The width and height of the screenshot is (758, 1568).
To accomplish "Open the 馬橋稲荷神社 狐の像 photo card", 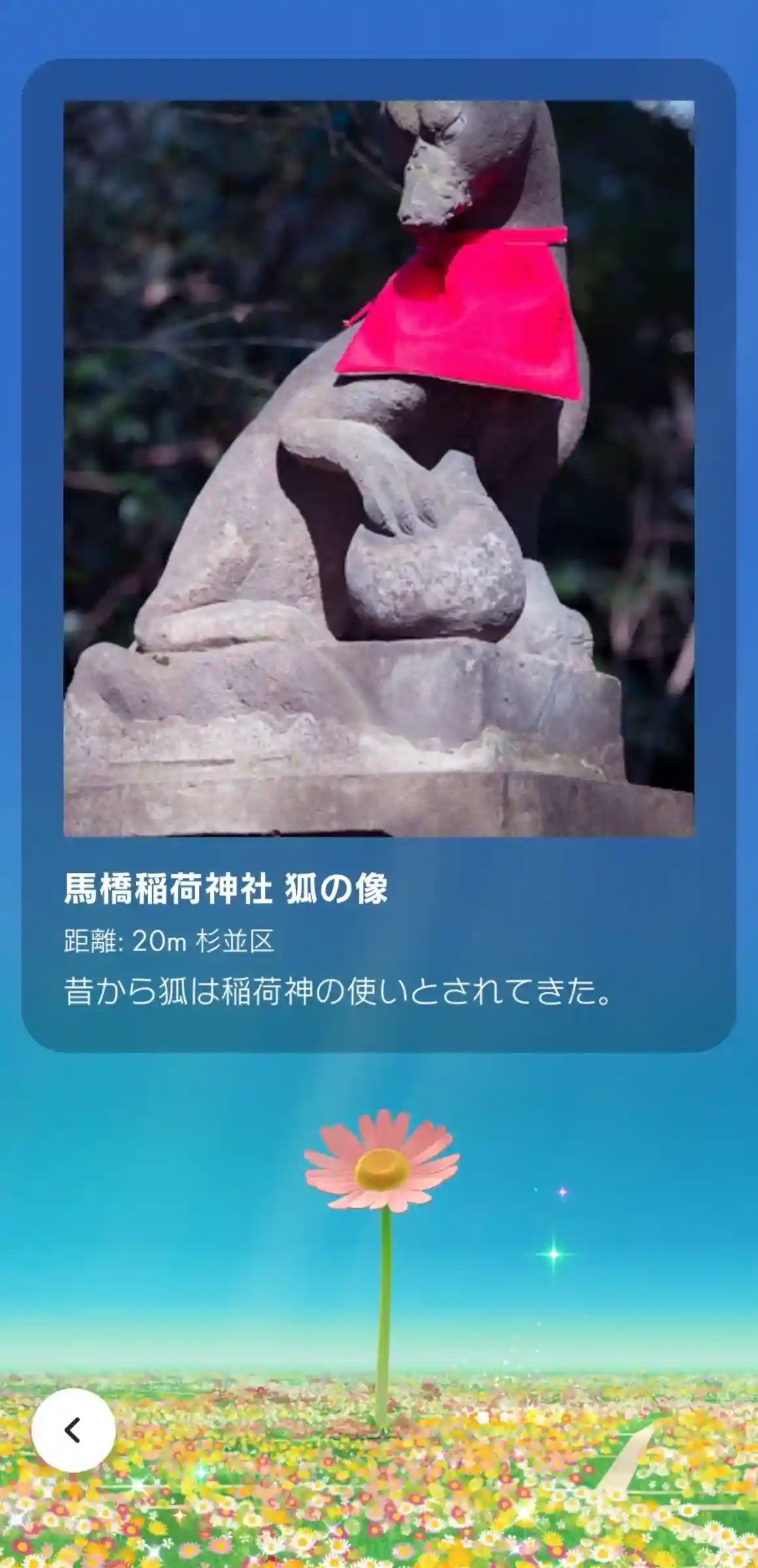I will click(x=378, y=468).
